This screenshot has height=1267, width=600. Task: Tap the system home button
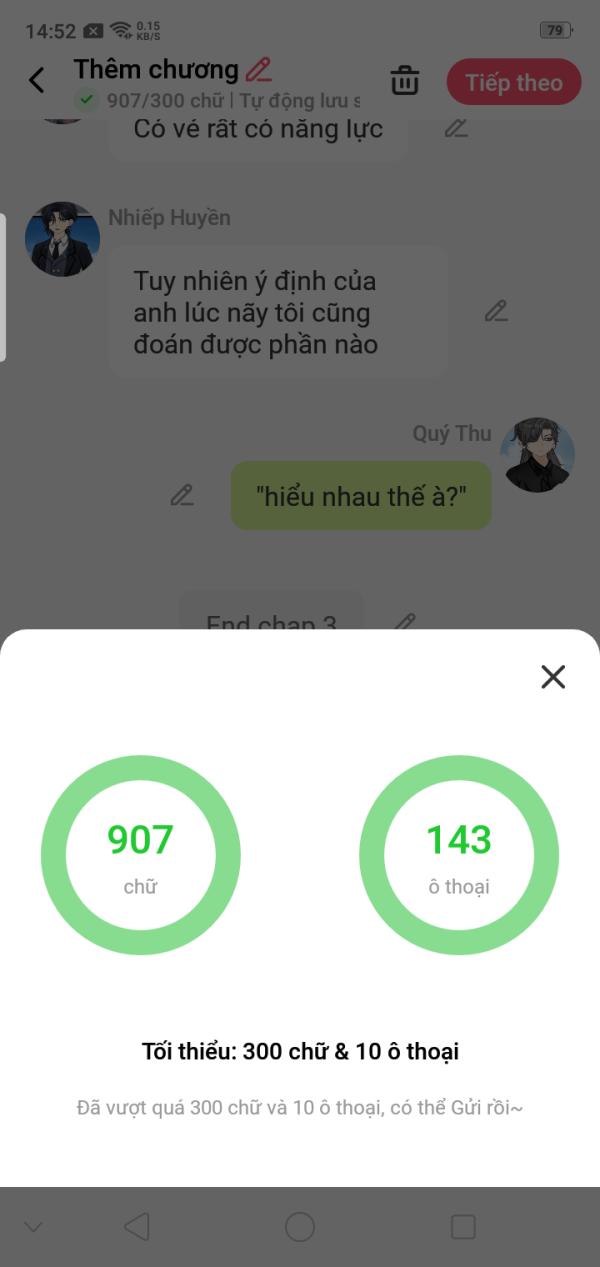point(300,1227)
